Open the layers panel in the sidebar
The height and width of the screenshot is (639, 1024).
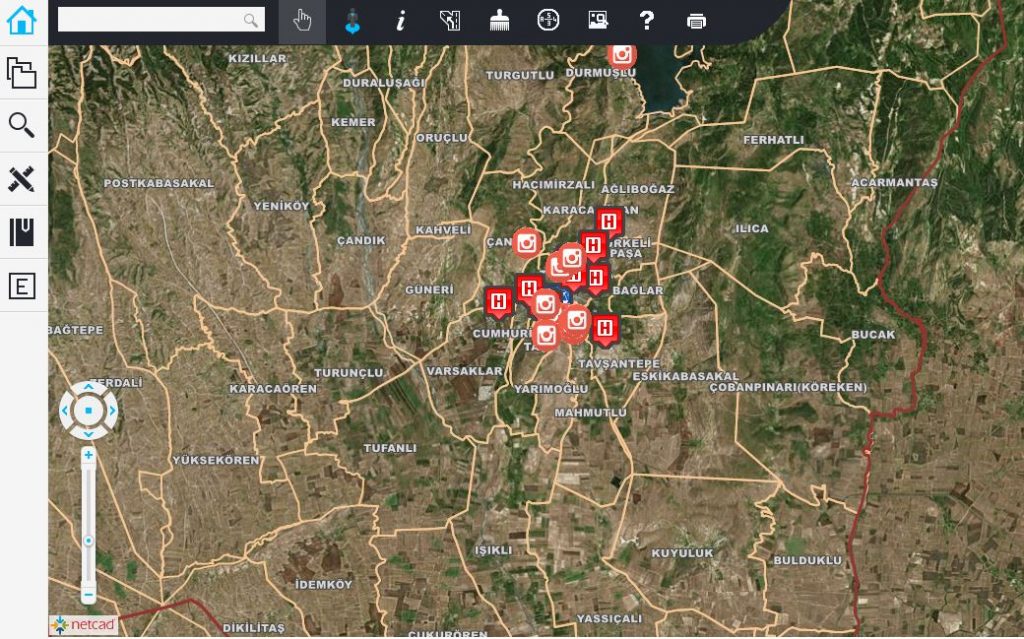22,73
